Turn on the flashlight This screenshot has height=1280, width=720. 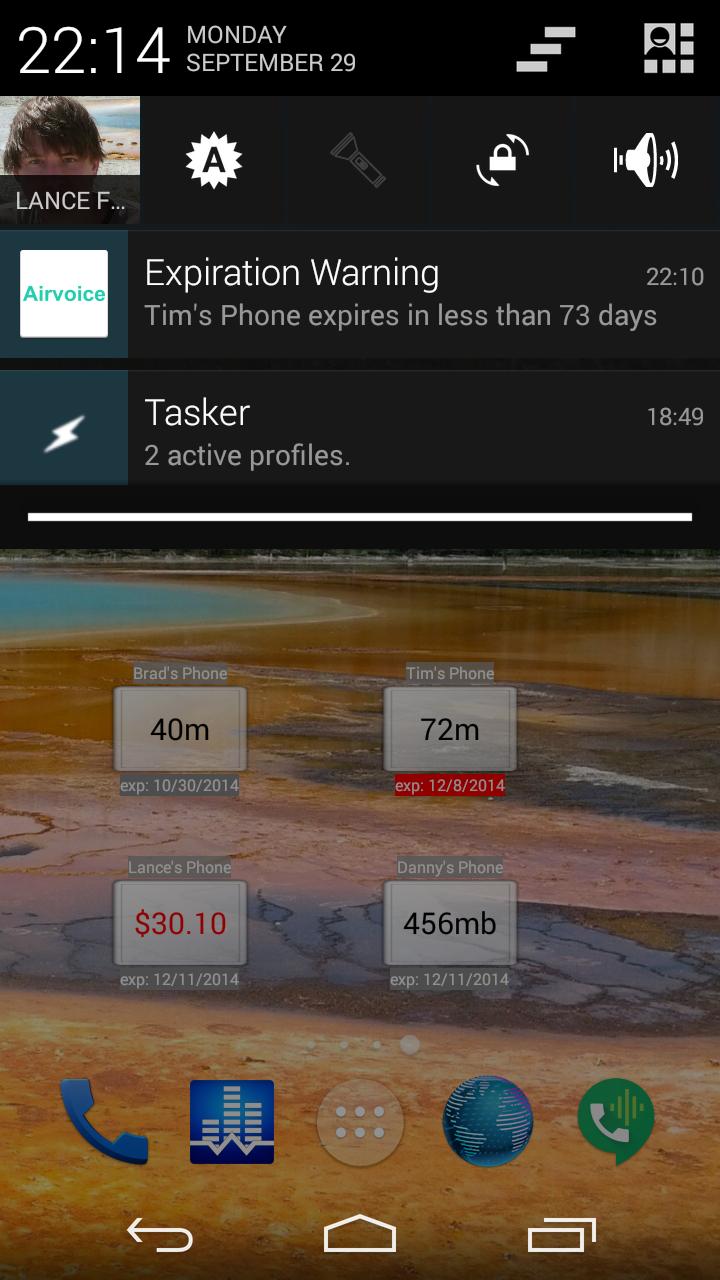click(x=358, y=160)
